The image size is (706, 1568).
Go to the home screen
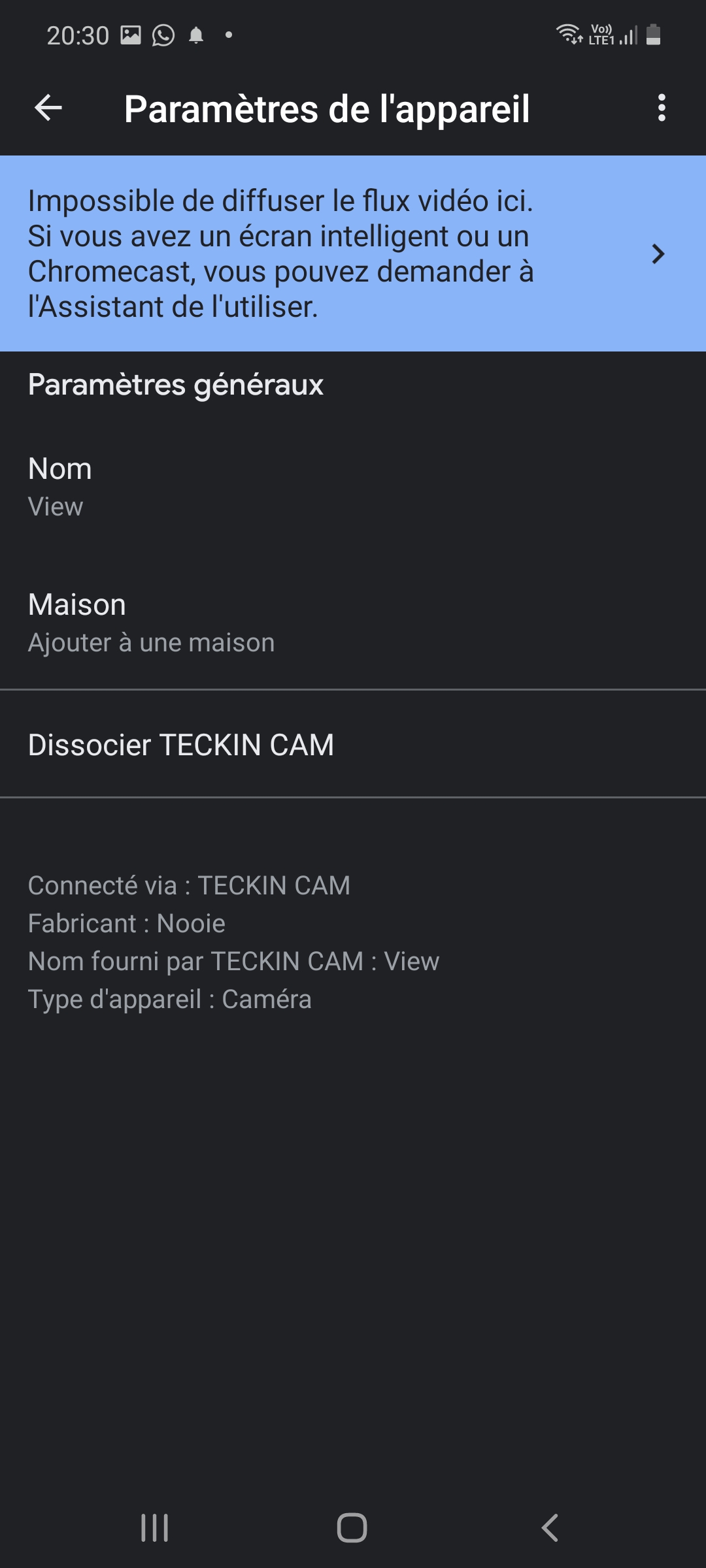click(352, 1528)
